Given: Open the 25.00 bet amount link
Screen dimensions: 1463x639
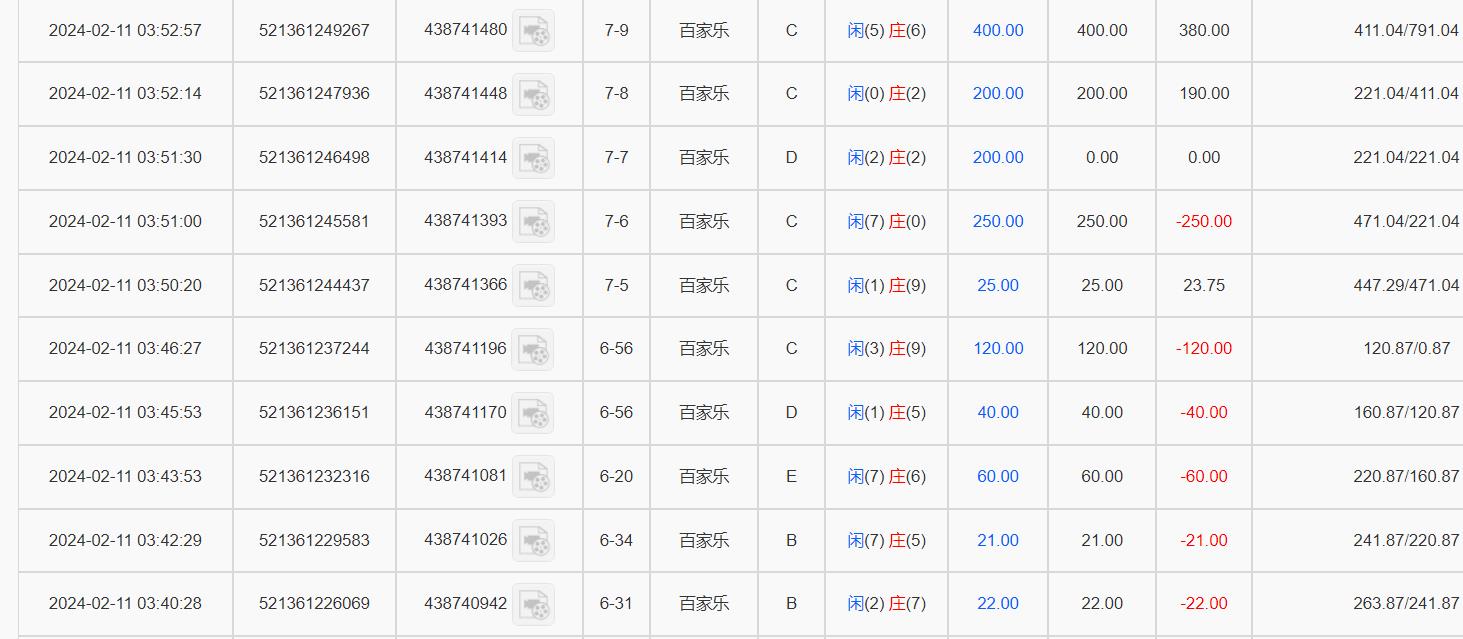Looking at the screenshot, I should click(998, 286).
